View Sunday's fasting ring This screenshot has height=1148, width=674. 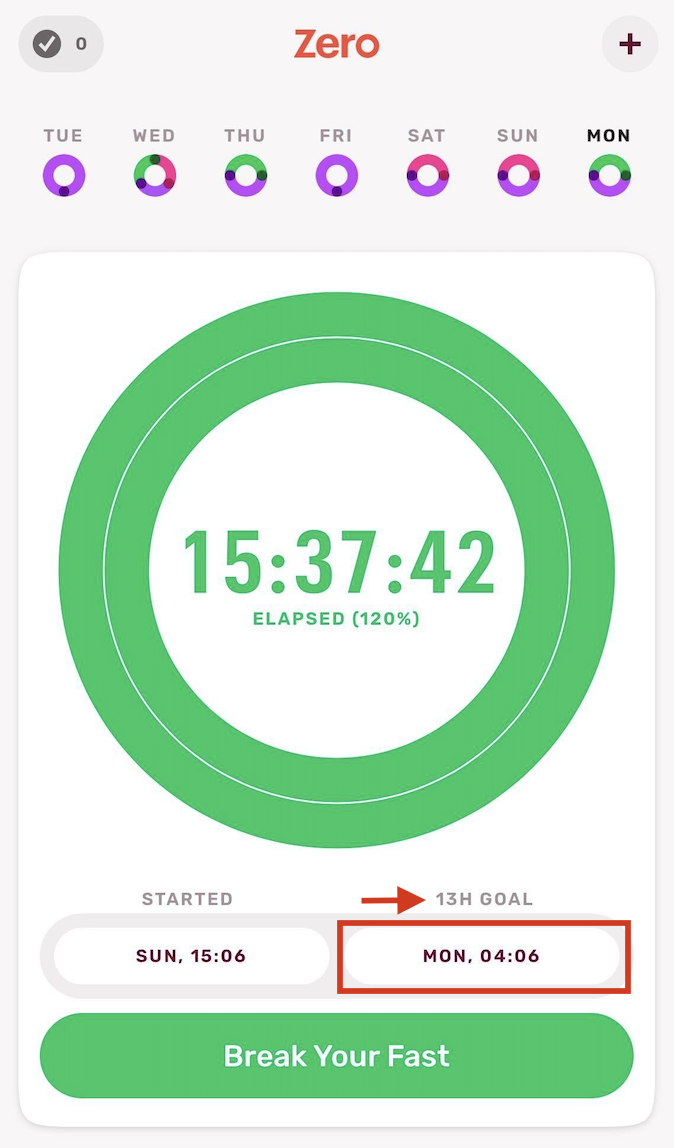[518, 176]
